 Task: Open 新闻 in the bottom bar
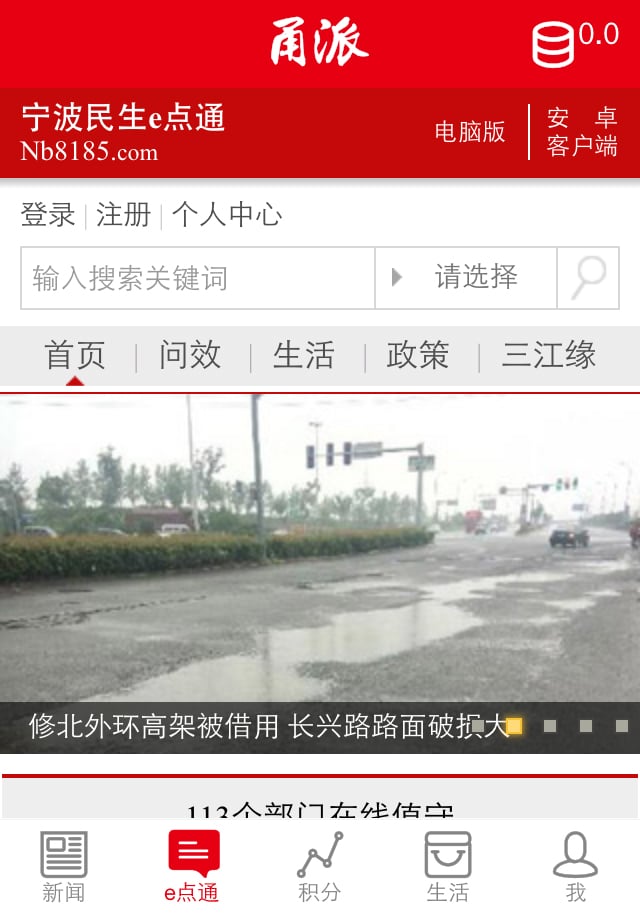pos(64,867)
